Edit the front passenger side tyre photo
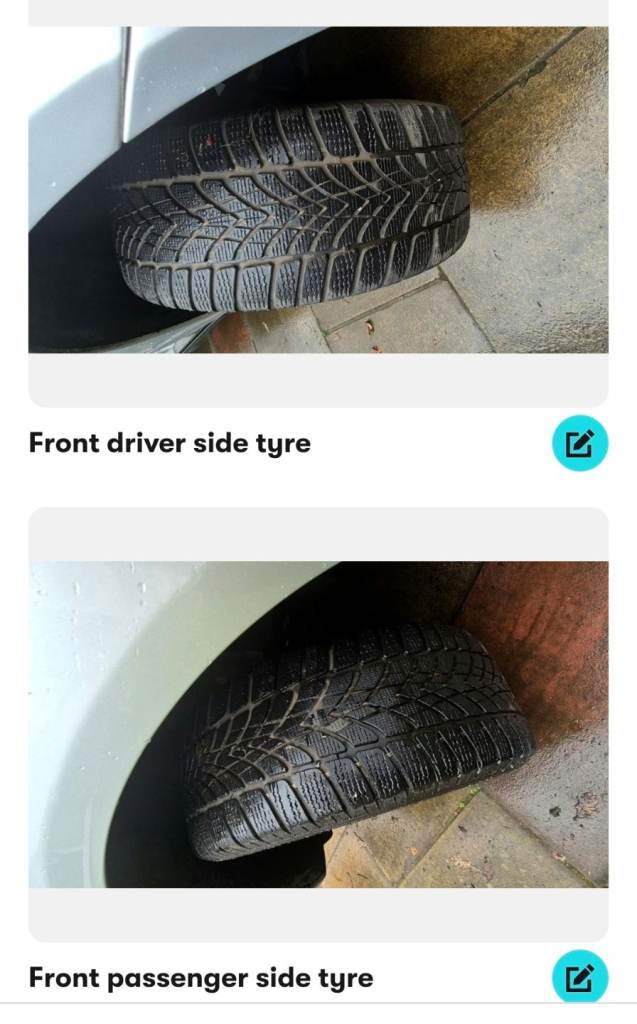 click(580, 977)
